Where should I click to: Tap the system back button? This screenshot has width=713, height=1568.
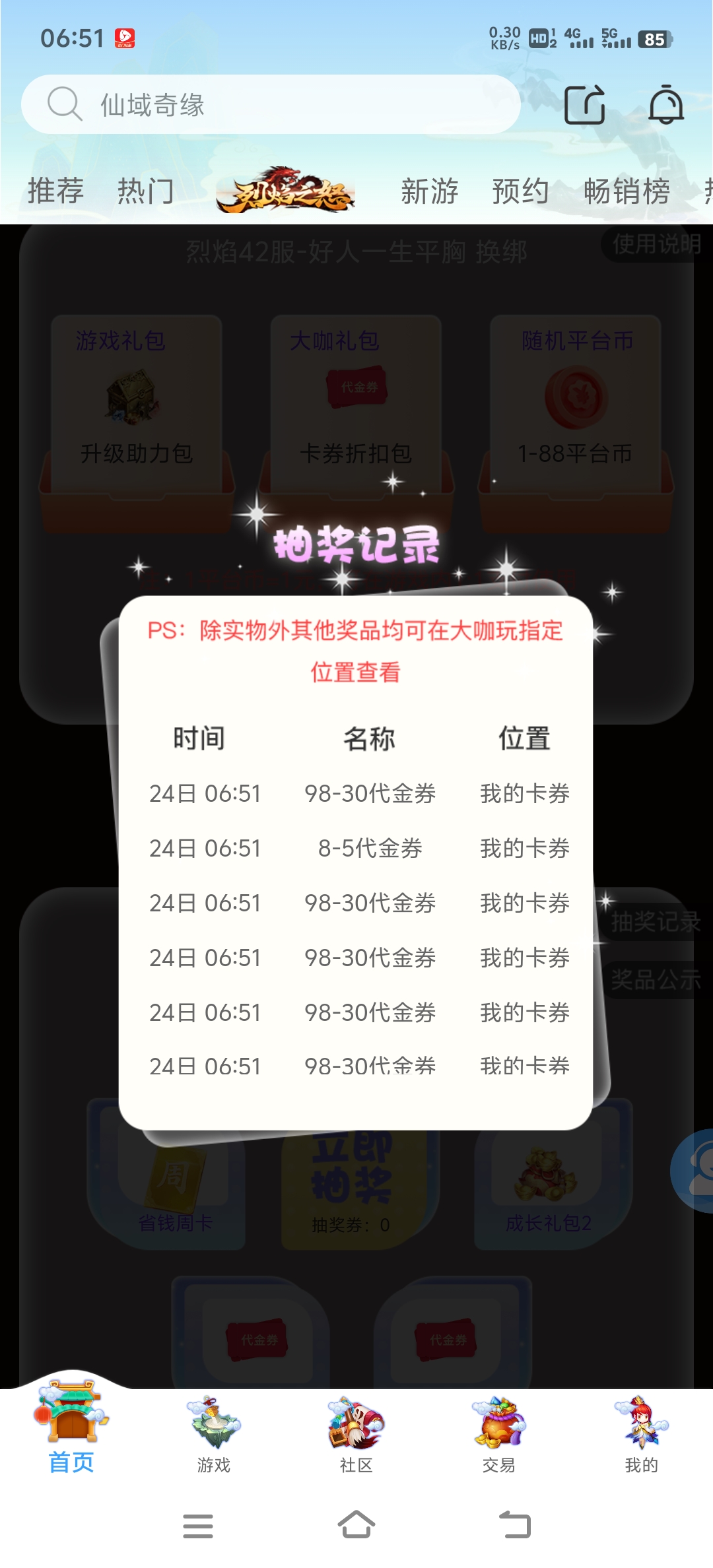point(515,1525)
